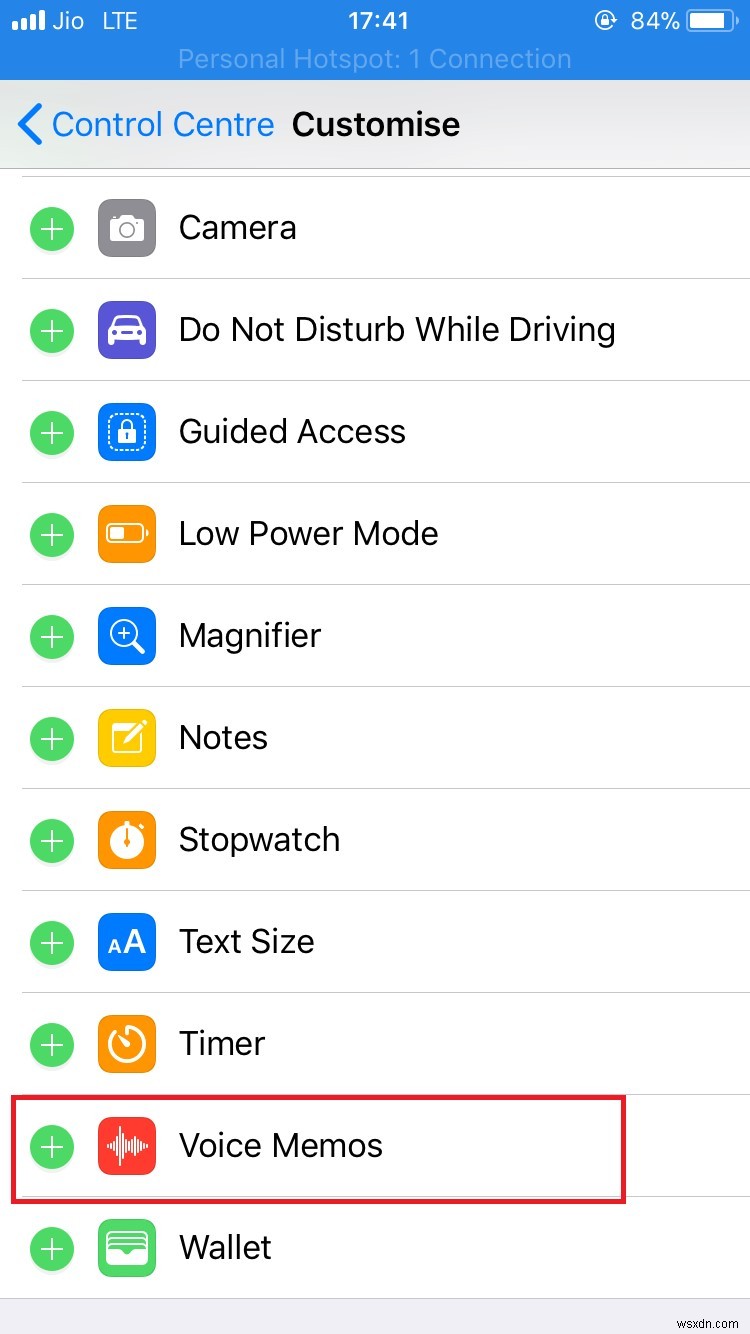The image size is (750, 1334).
Task: Tap the Low Power Mode battery icon
Action: click(127, 534)
